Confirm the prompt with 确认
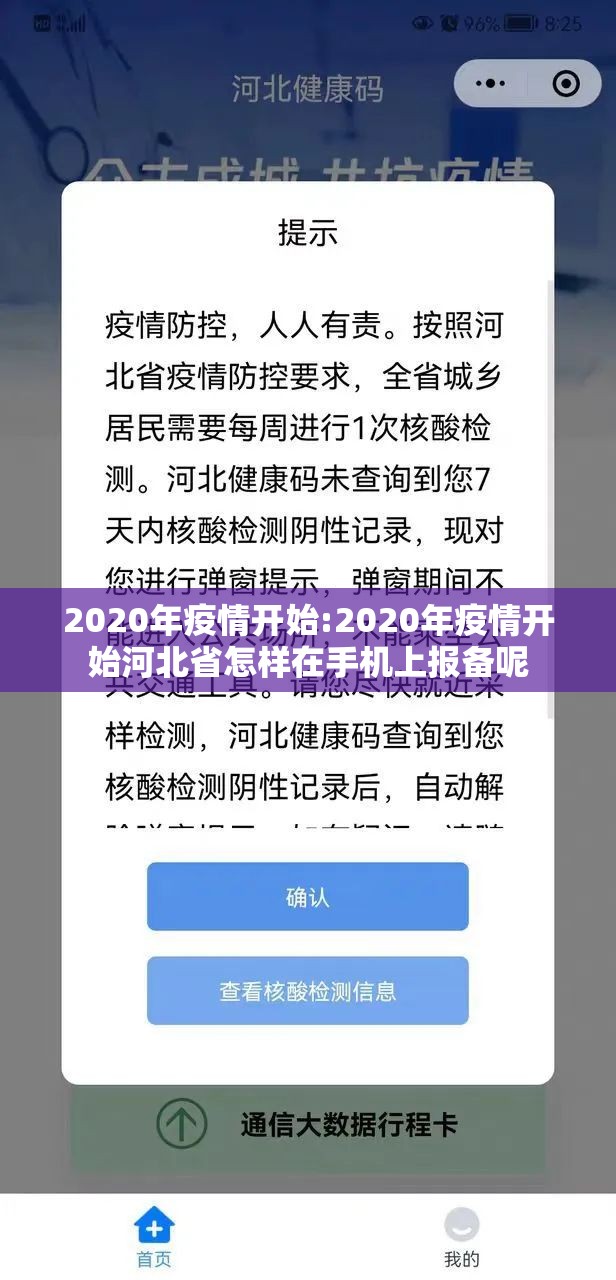The image size is (616, 1280). tap(307, 896)
